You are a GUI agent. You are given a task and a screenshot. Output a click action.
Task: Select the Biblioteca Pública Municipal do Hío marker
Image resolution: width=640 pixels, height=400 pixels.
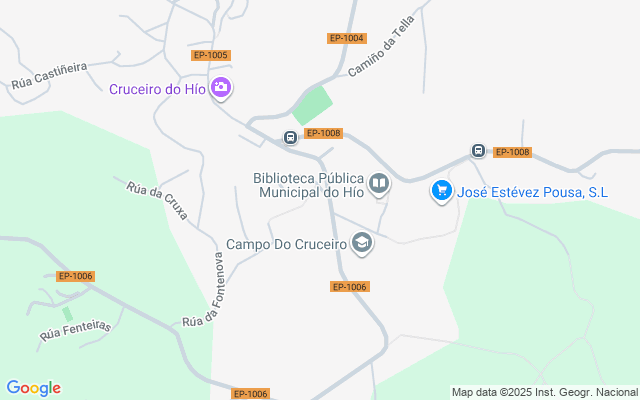[379, 183]
